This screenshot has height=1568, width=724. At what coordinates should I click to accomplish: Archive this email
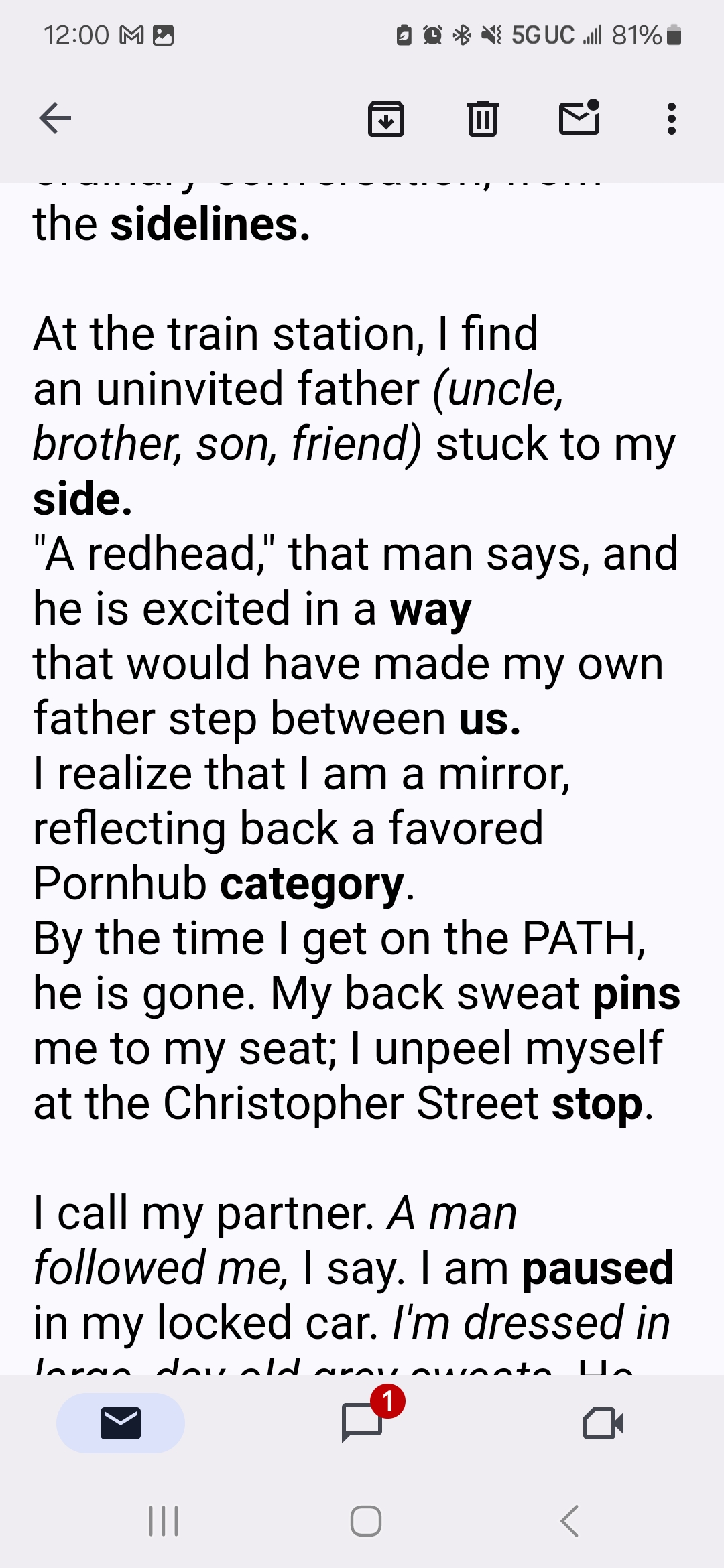[386, 119]
